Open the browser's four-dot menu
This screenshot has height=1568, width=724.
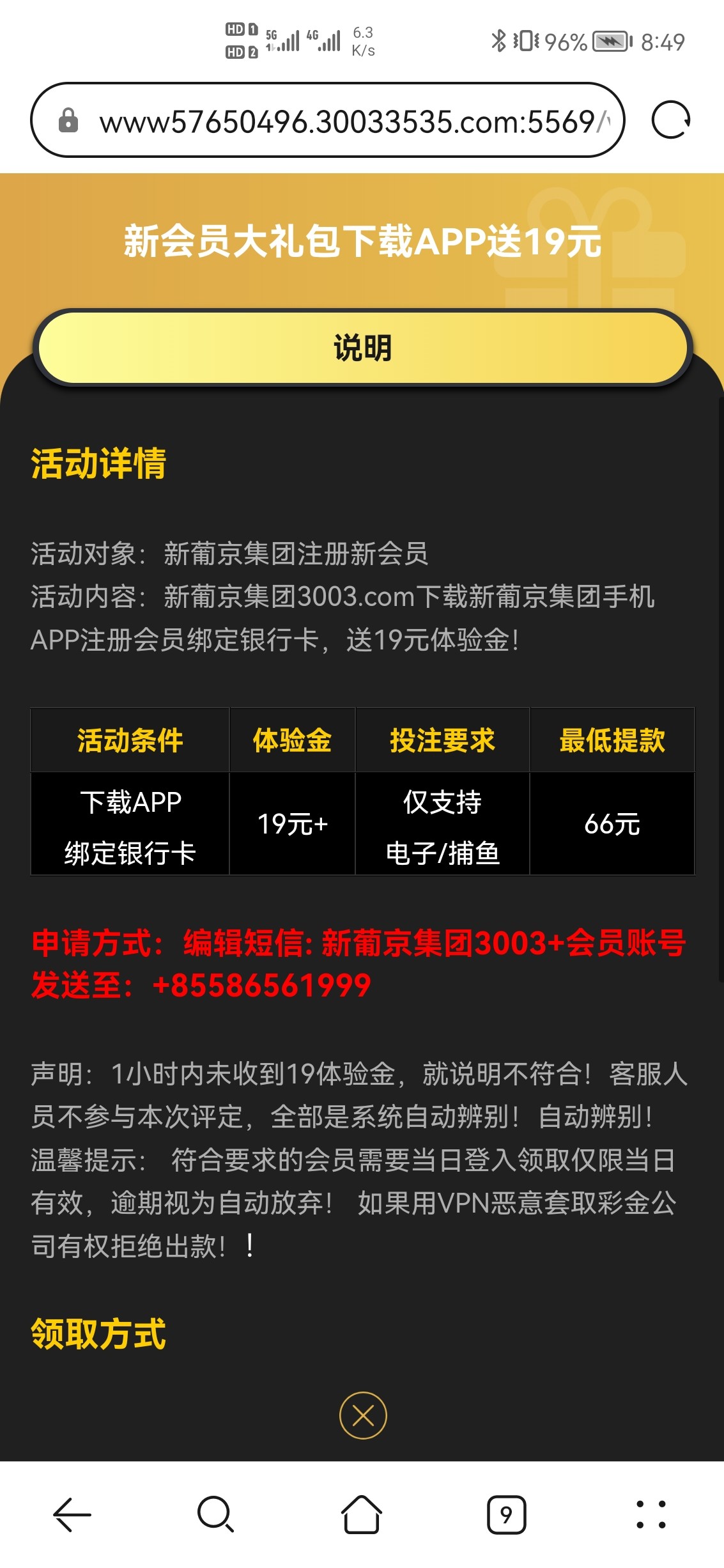tap(651, 1514)
